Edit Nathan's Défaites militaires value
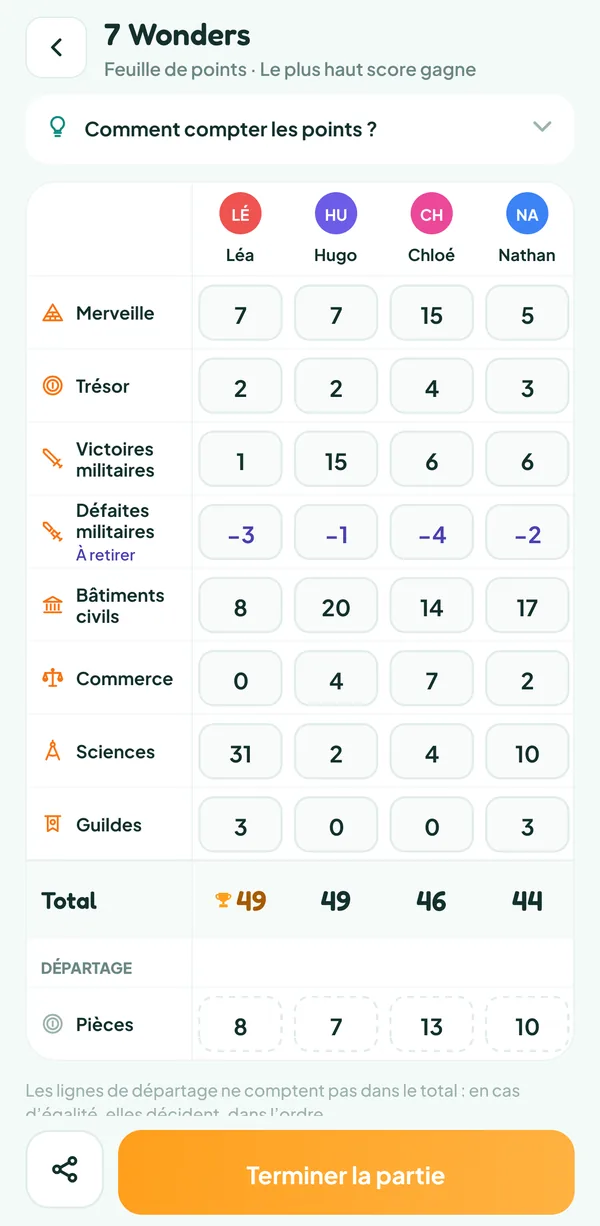The image size is (600, 1226). [527, 533]
